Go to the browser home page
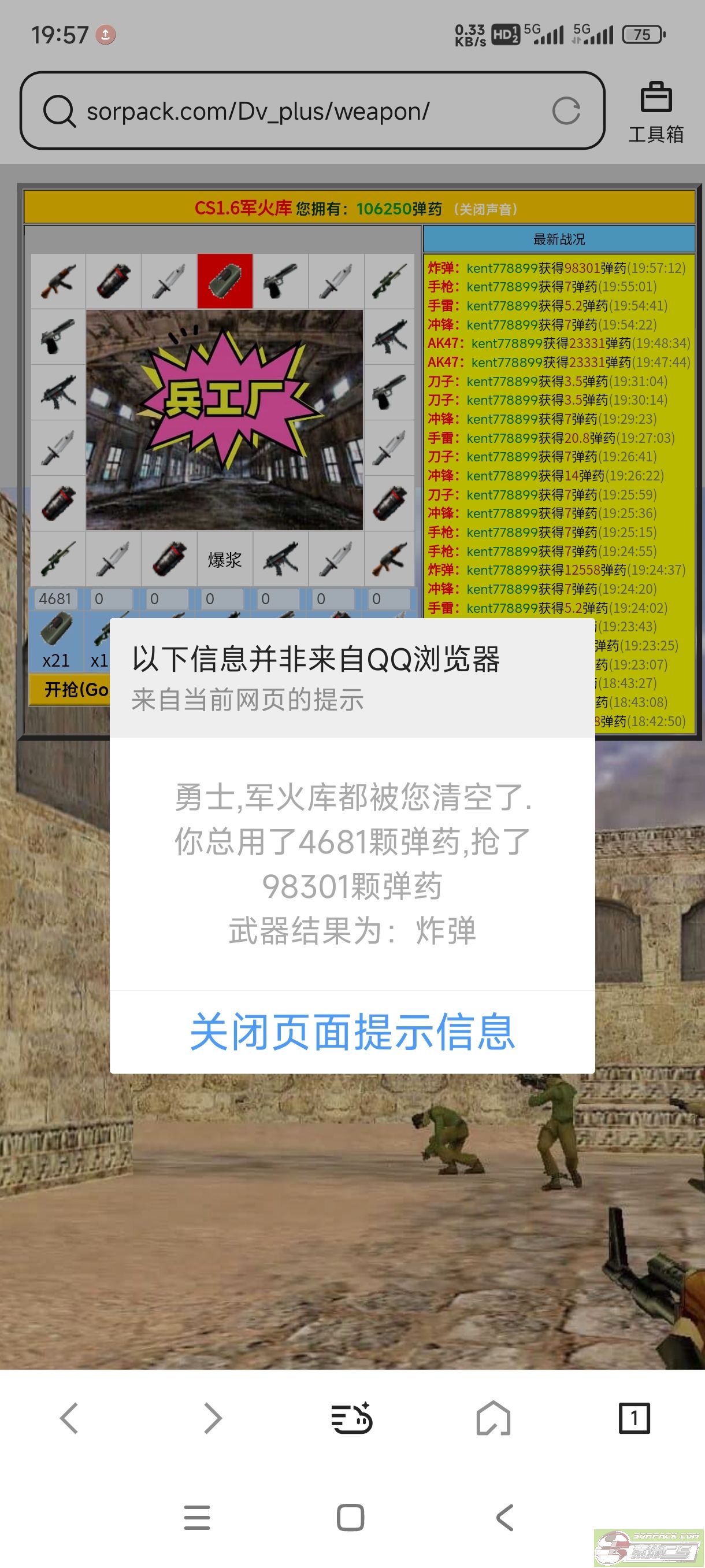This screenshot has width=705, height=1568. pyautogui.click(x=493, y=1418)
